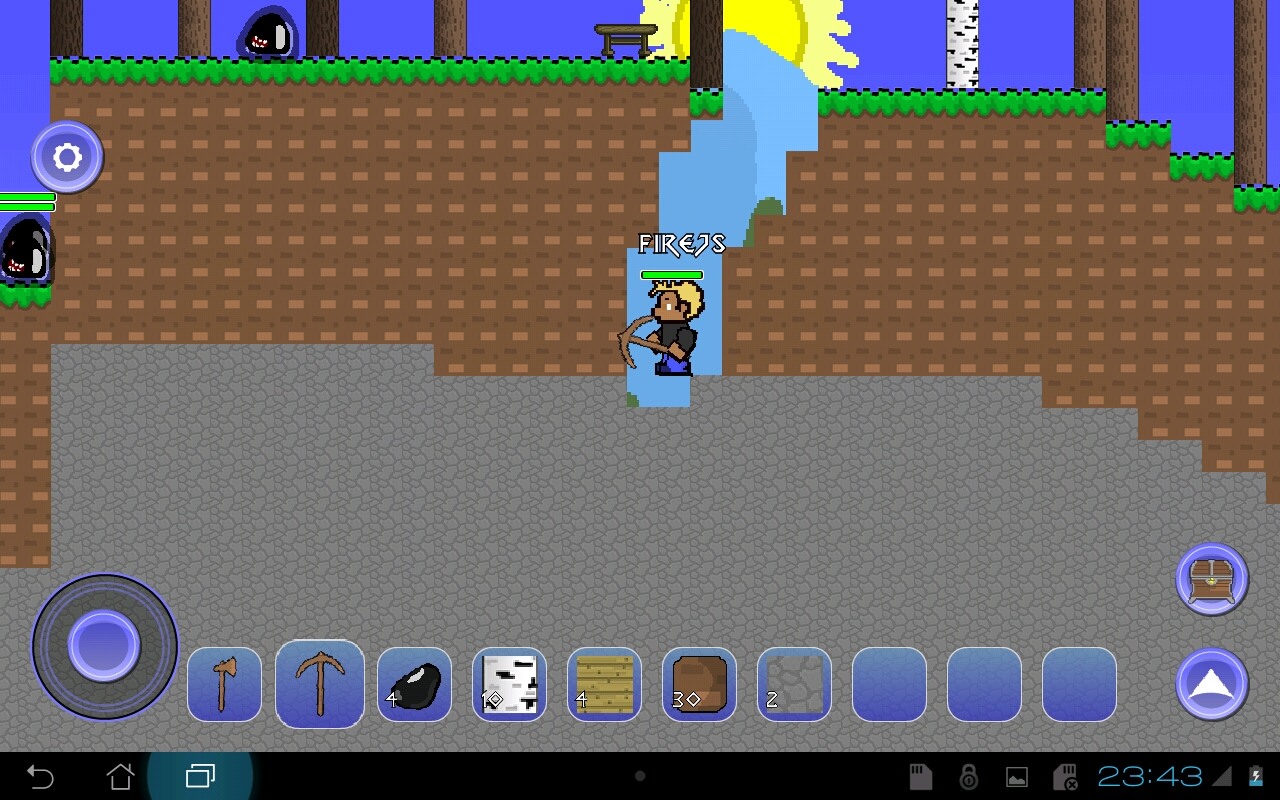1280x800 pixels.
Task: Select the axe in the hotbar
Action: [x=224, y=684]
